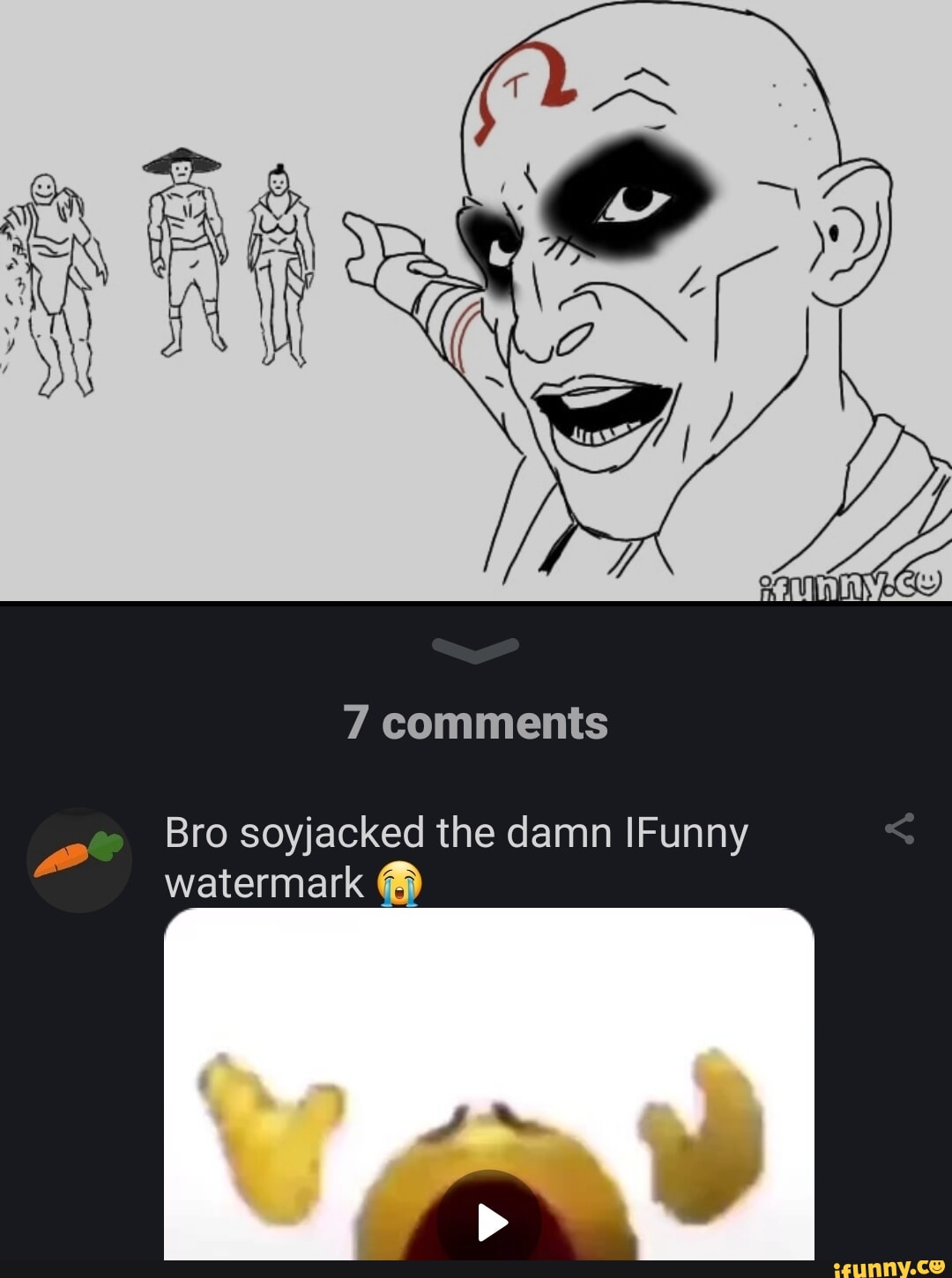This screenshot has width=952, height=1278.
Task: Open the carrot avatar commenter's profile
Action: [79, 859]
